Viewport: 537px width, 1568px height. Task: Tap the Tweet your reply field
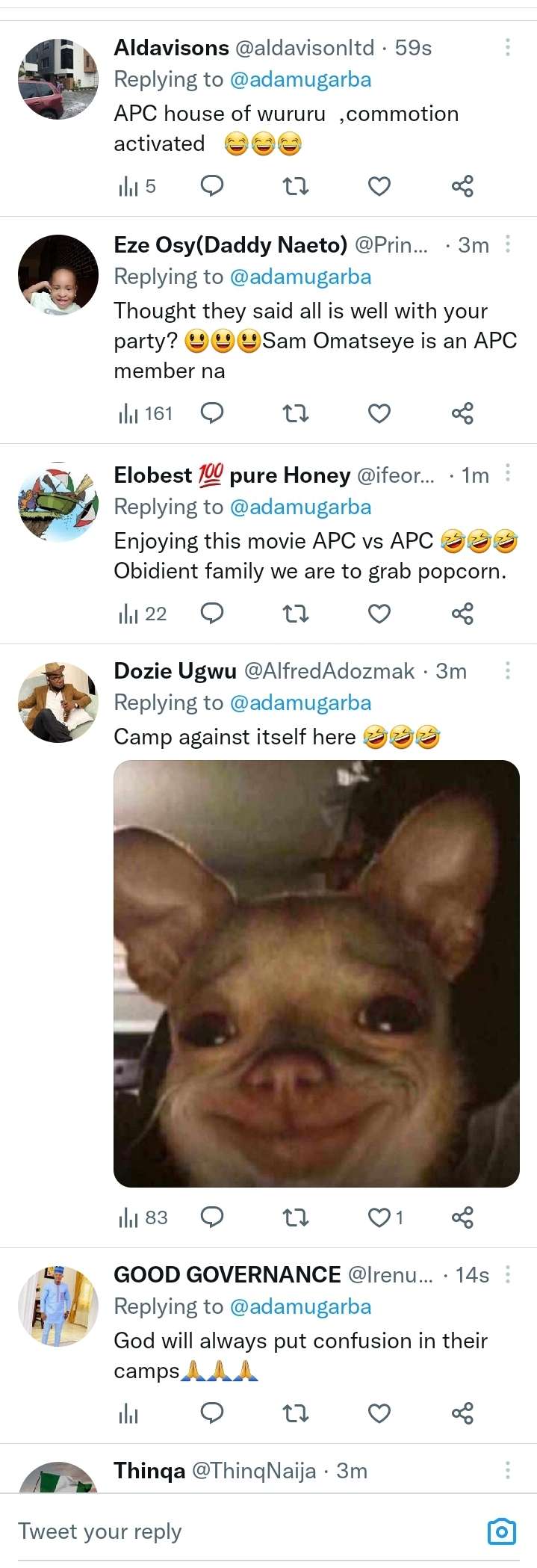[x=224, y=1531]
